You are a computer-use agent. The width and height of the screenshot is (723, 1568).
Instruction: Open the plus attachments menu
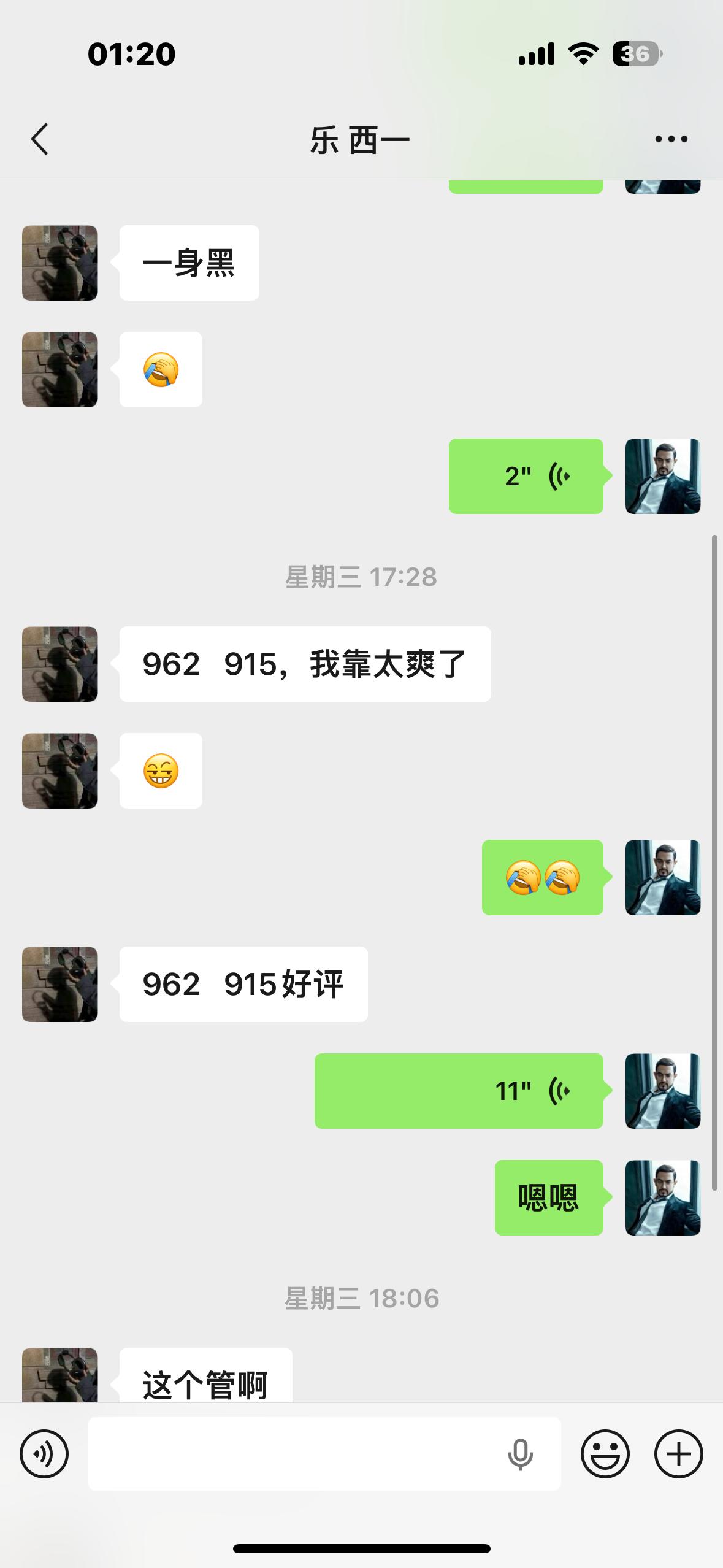pyautogui.click(x=678, y=1453)
